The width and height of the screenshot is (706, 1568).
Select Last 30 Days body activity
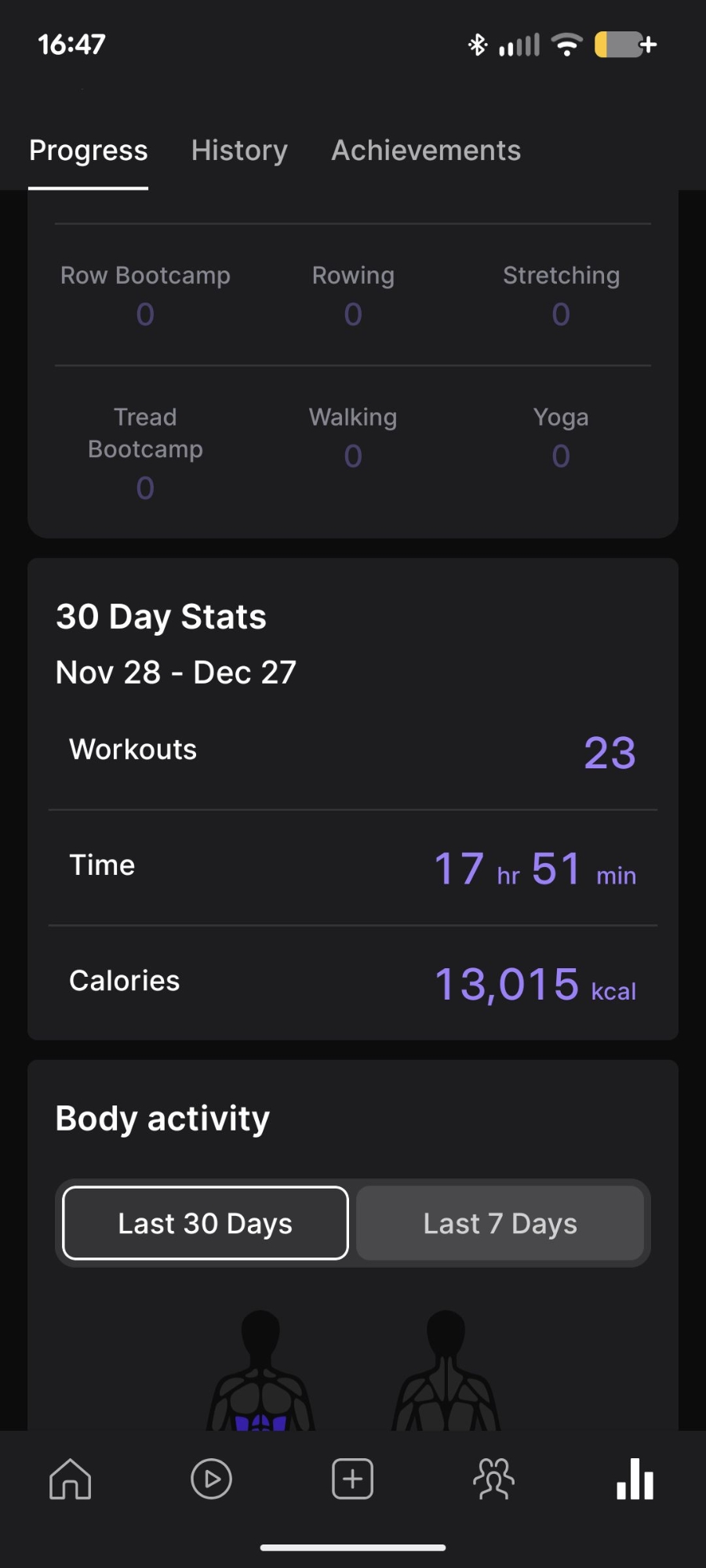click(206, 1223)
